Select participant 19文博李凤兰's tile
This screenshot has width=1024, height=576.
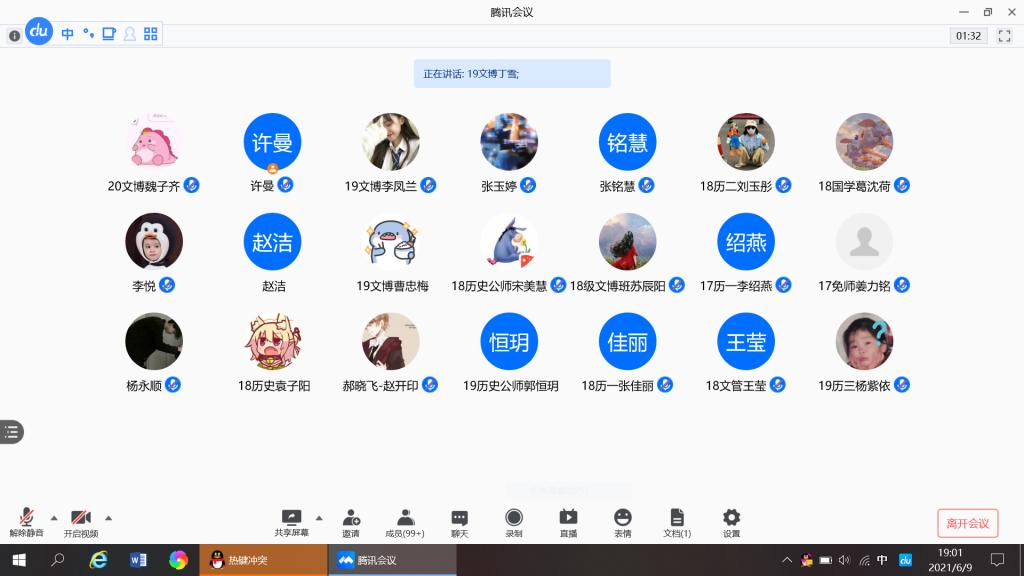[x=390, y=142]
